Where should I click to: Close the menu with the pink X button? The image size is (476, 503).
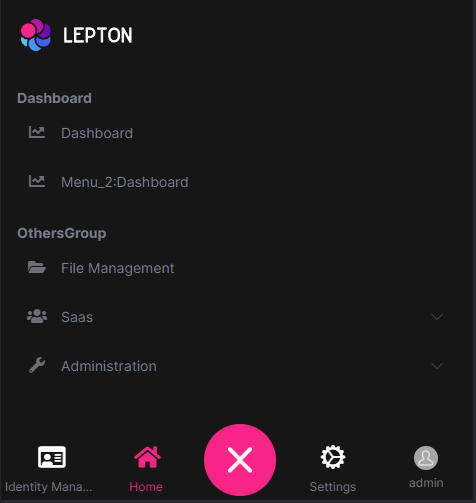[240, 460]
